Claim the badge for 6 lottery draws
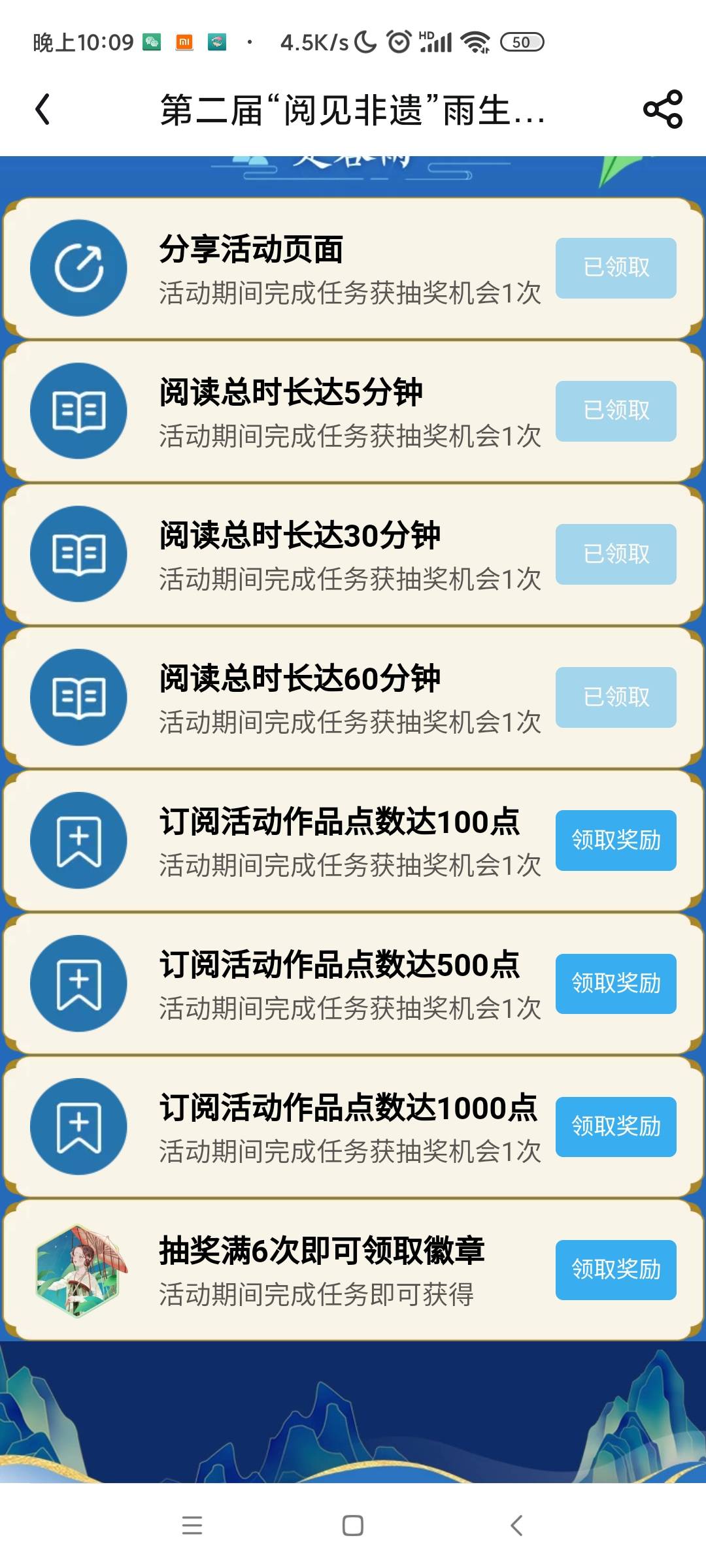Viewport: 706px width, 1568px height. coord(615,1269)
